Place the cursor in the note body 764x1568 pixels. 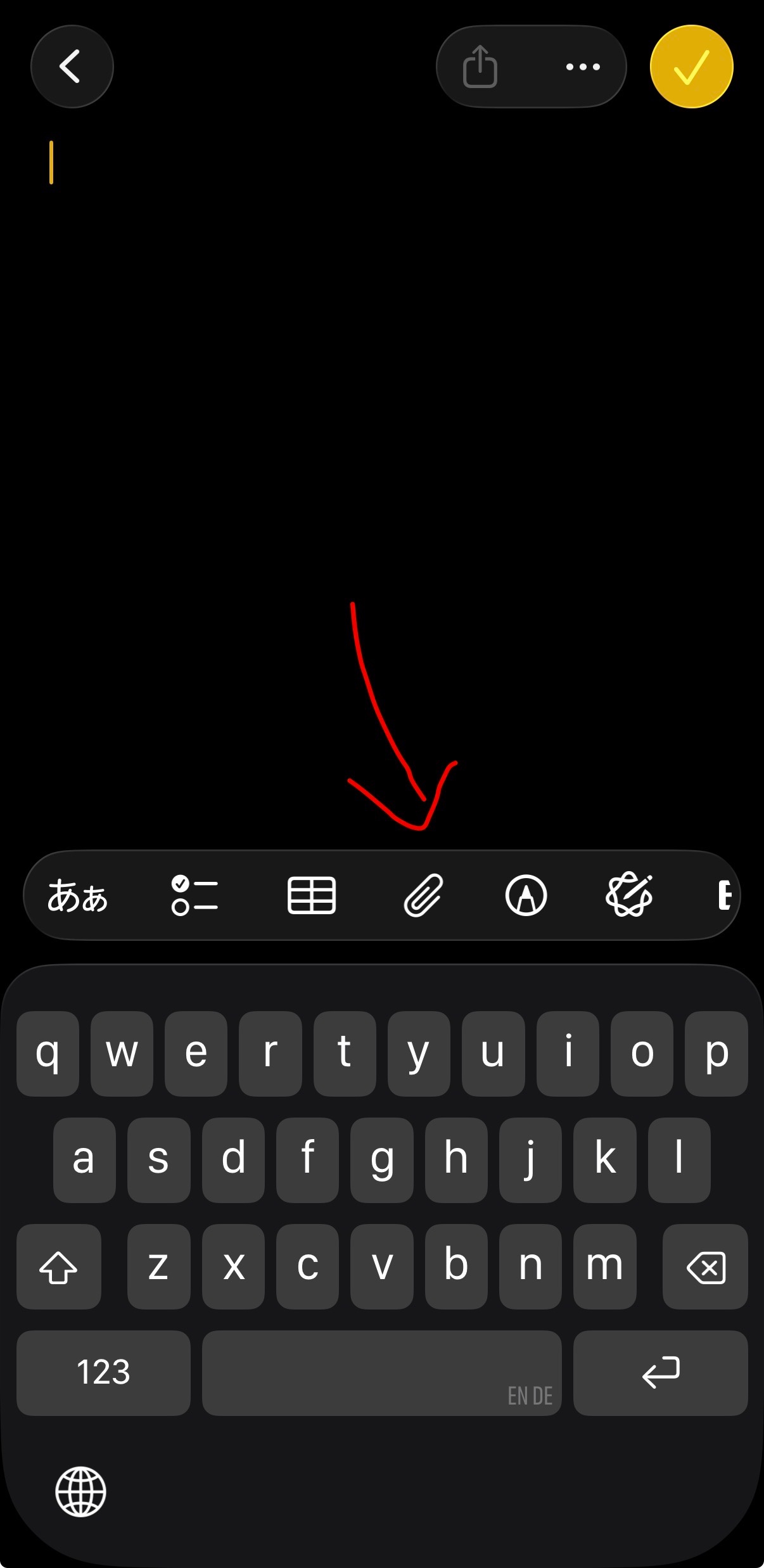point(380,380)
